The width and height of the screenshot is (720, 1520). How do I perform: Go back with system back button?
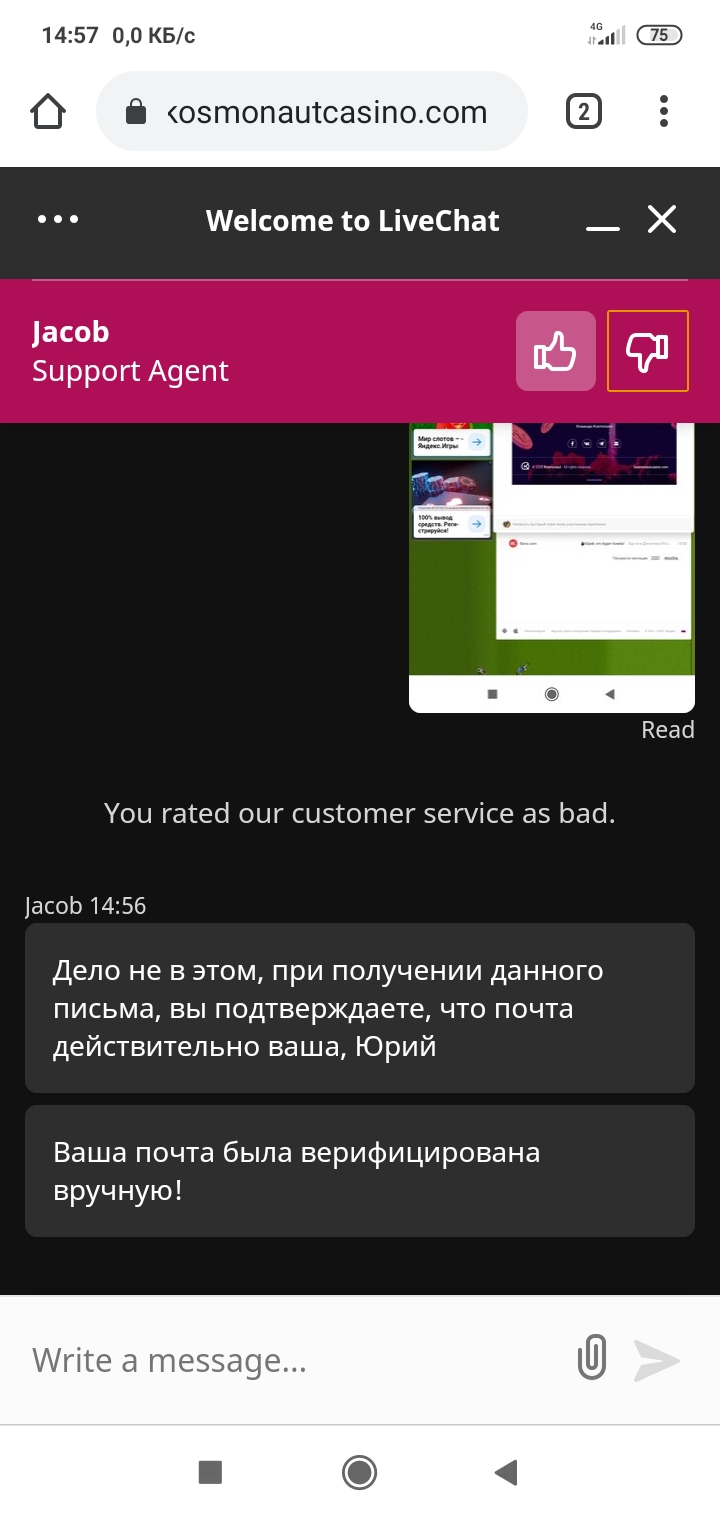507,1472
